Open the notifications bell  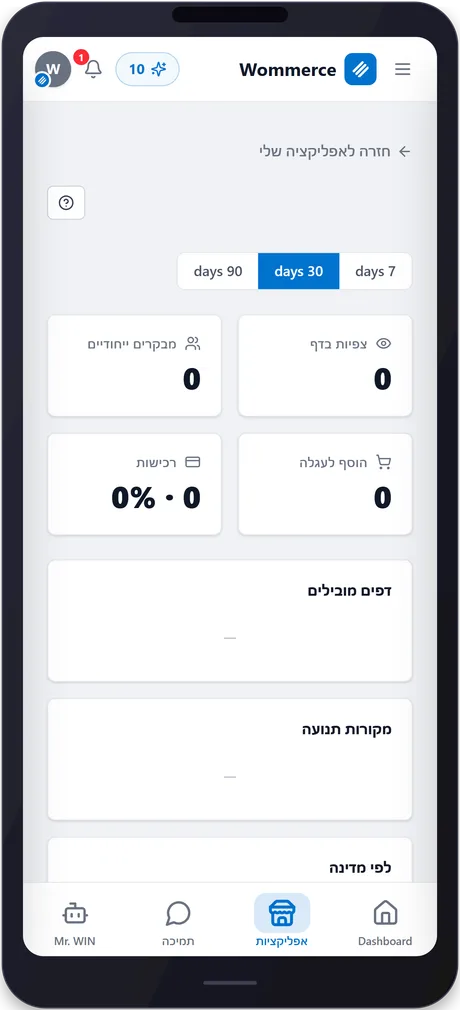coord(93,68)
